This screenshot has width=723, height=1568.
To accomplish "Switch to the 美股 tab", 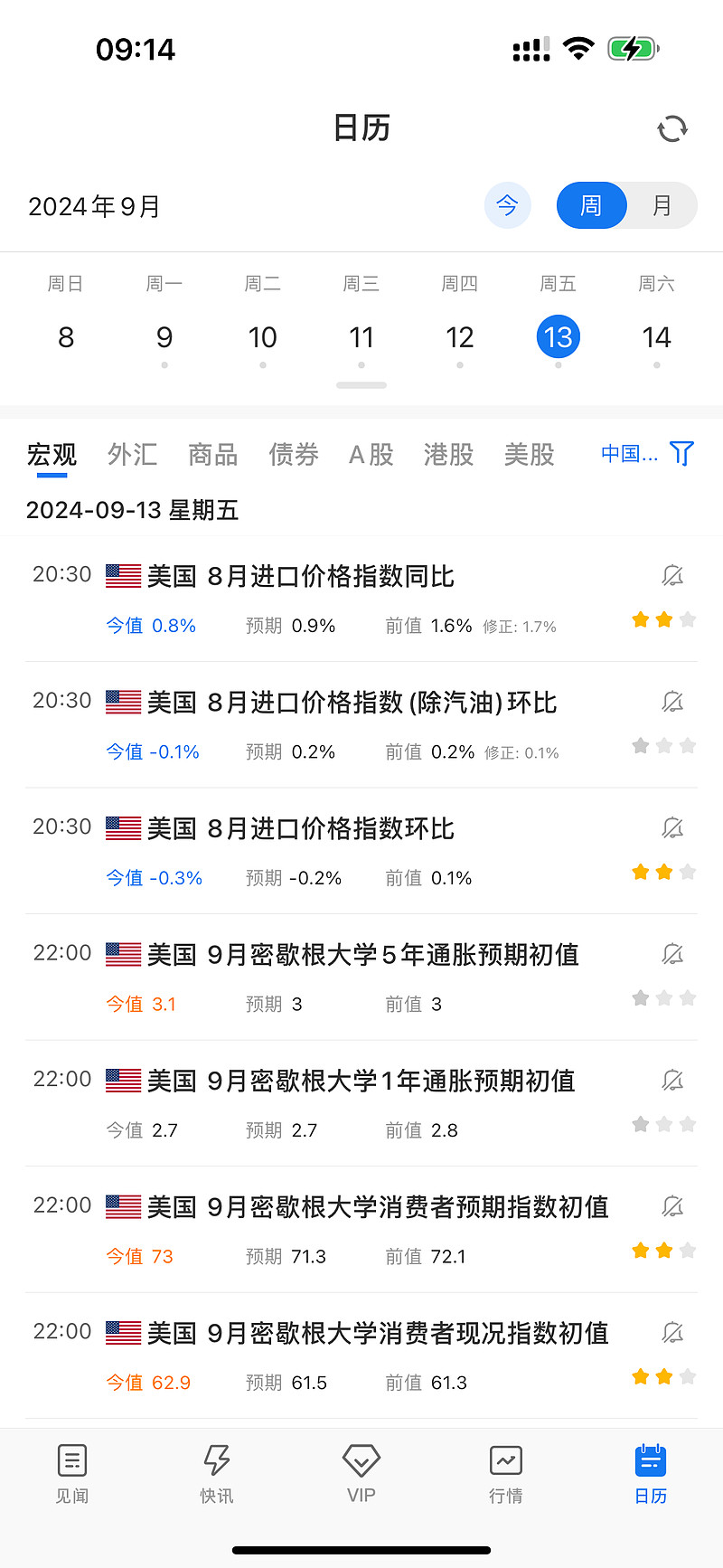I will pyautogui.click(x=529, y=454).
